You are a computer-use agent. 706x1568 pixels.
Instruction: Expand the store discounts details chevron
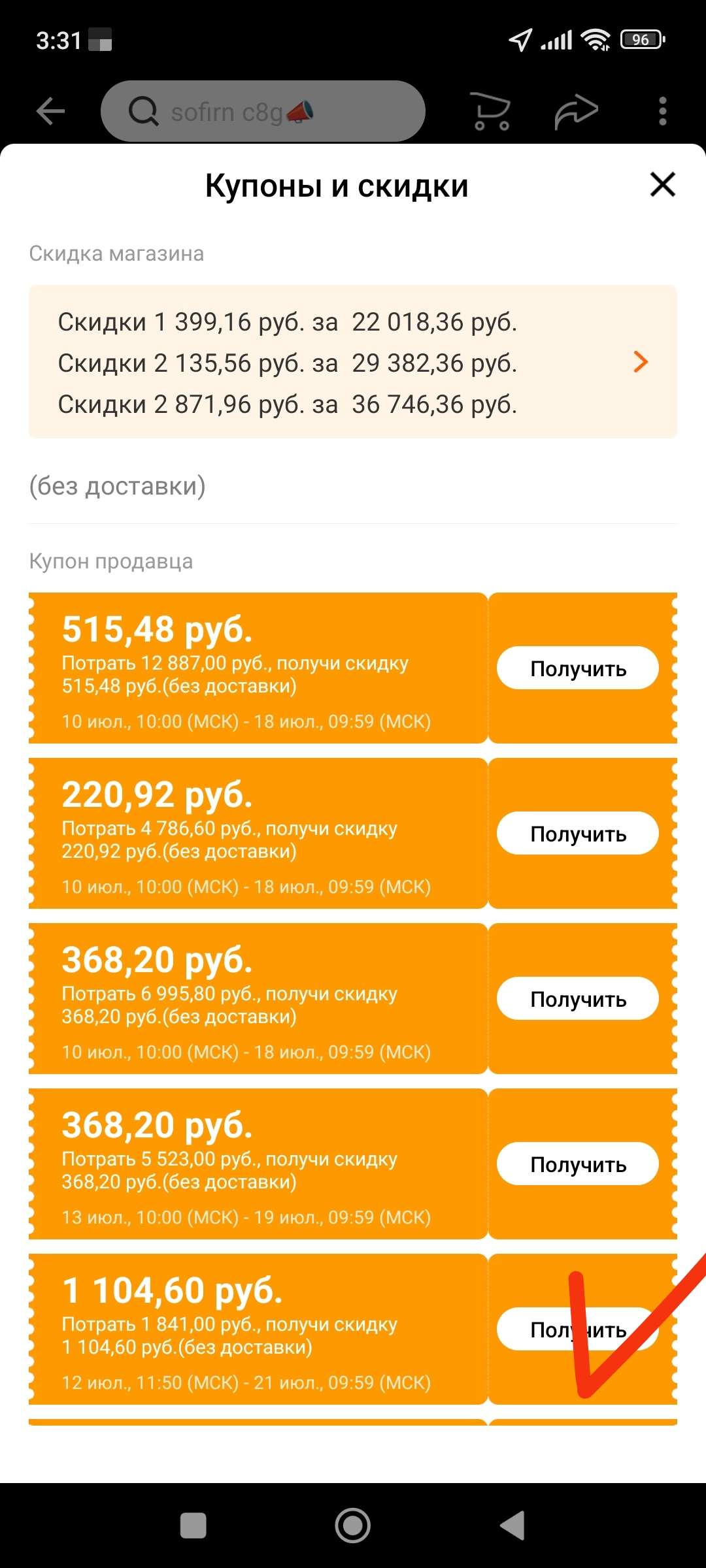point(641,362)
